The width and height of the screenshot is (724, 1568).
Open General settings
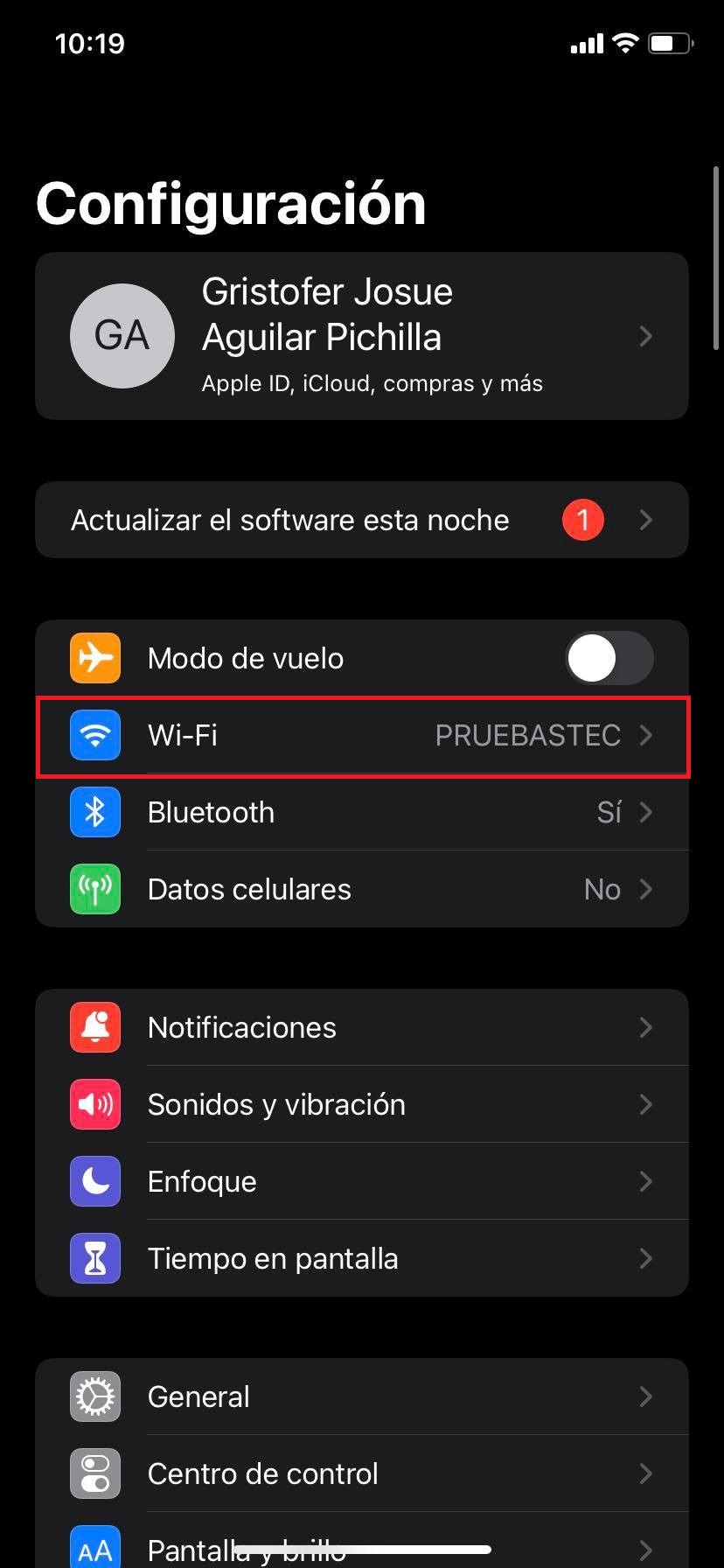pos(361,1396)
